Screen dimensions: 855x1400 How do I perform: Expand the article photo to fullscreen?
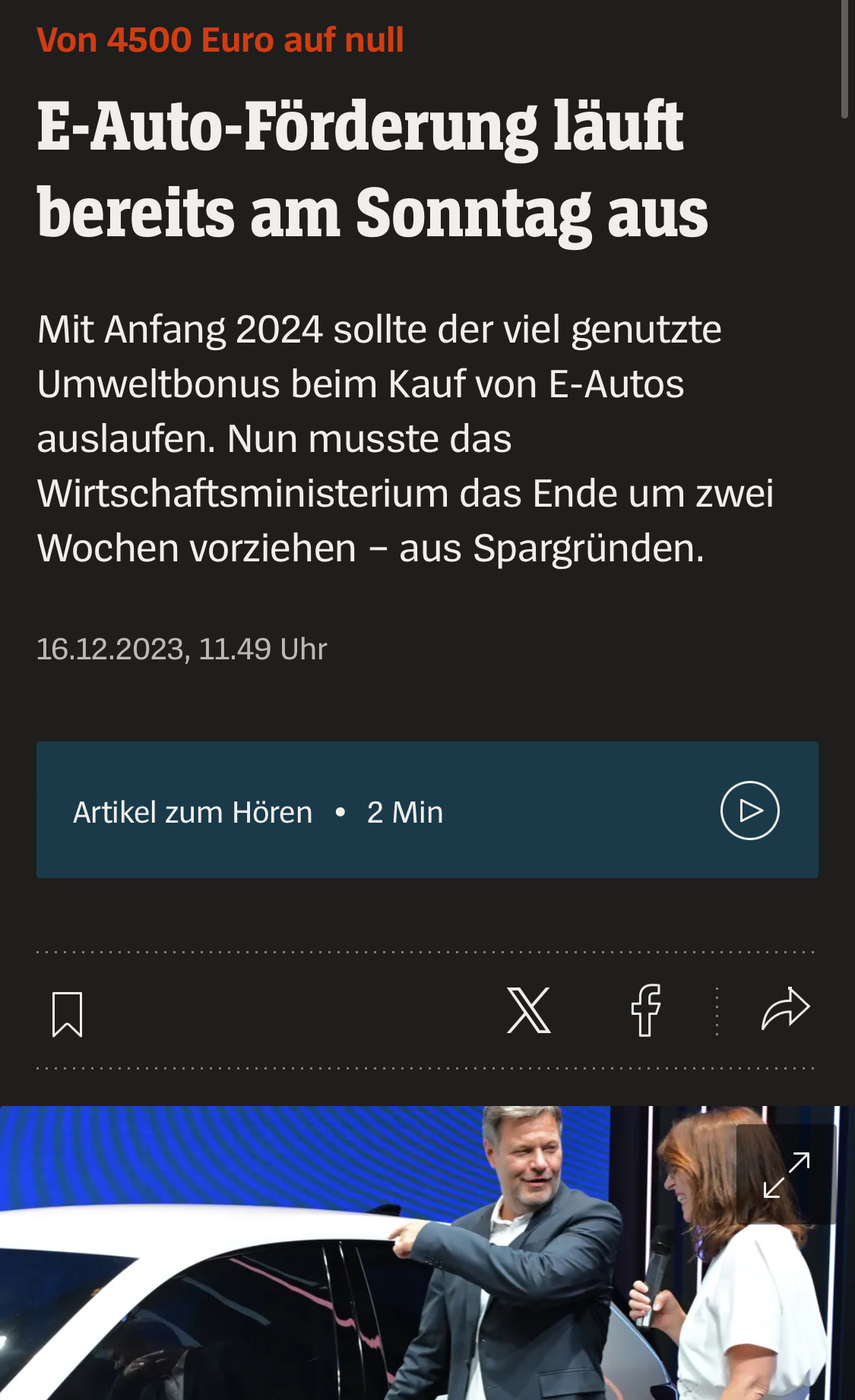click(x=786, y=1174)
